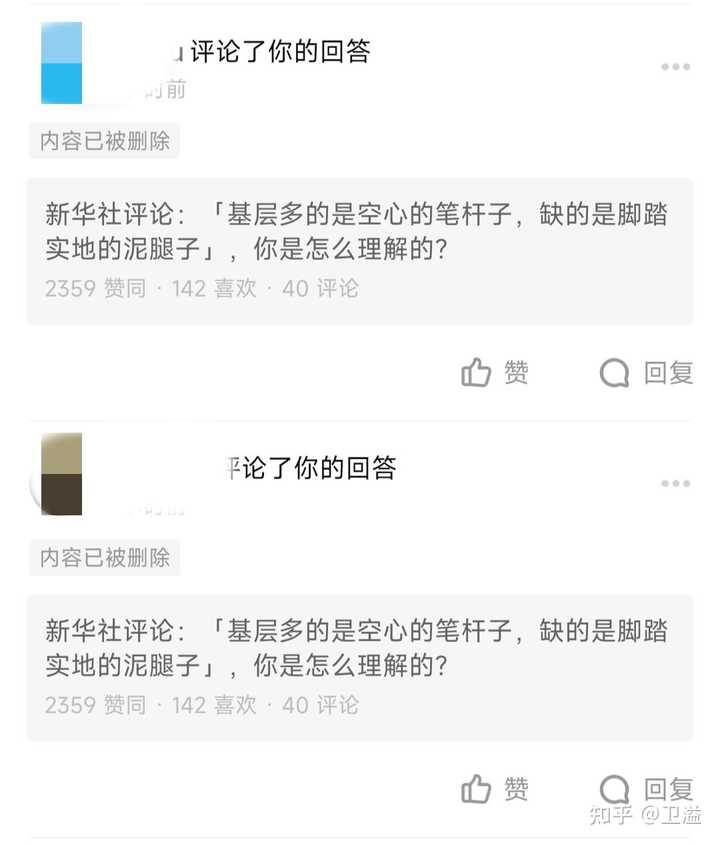Reply to the brown-avatar user's comment
Image resolution: width=720 pixels, height=844 pixels.
tap(646, 790)
